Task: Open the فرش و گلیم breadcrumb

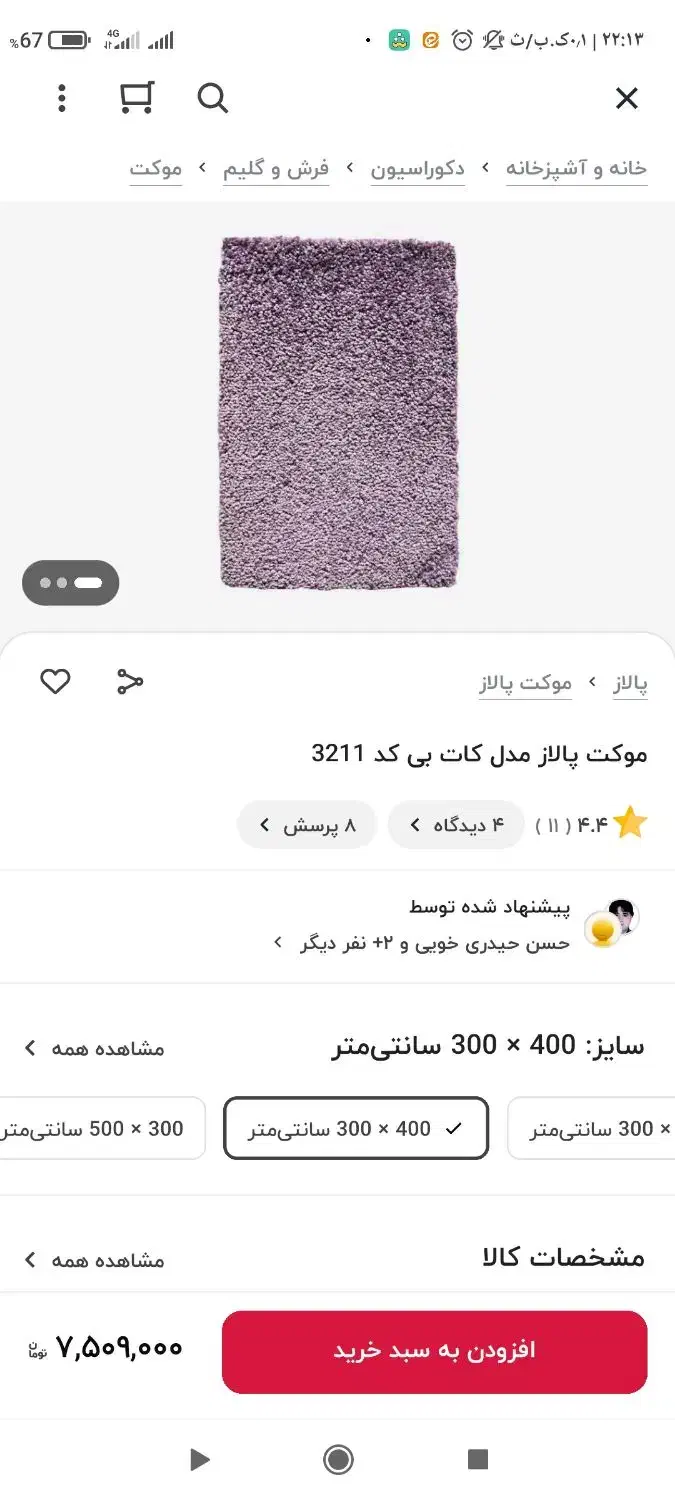Action: pyautogui.click(x=276, y=168)
